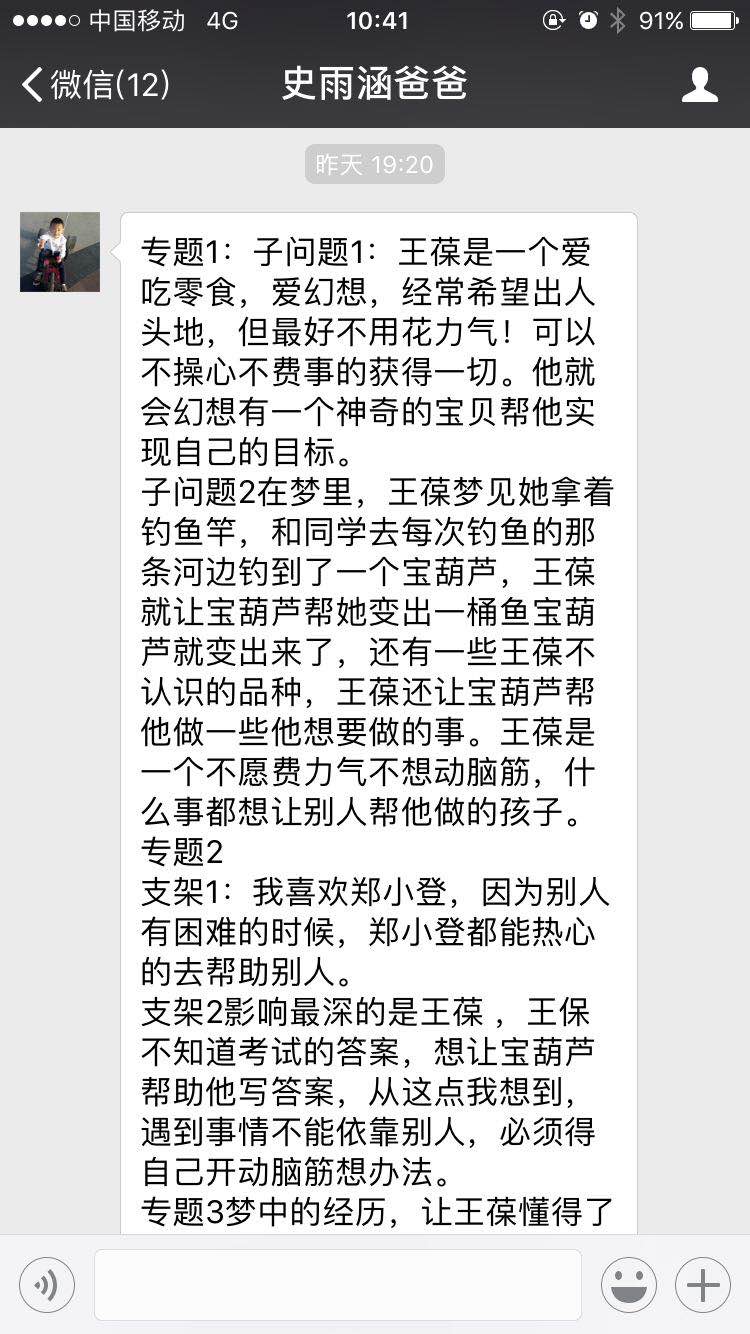Open the emoji sticker panel
Viewport: 750px width, 1334px height.
tap(629, 1285)
